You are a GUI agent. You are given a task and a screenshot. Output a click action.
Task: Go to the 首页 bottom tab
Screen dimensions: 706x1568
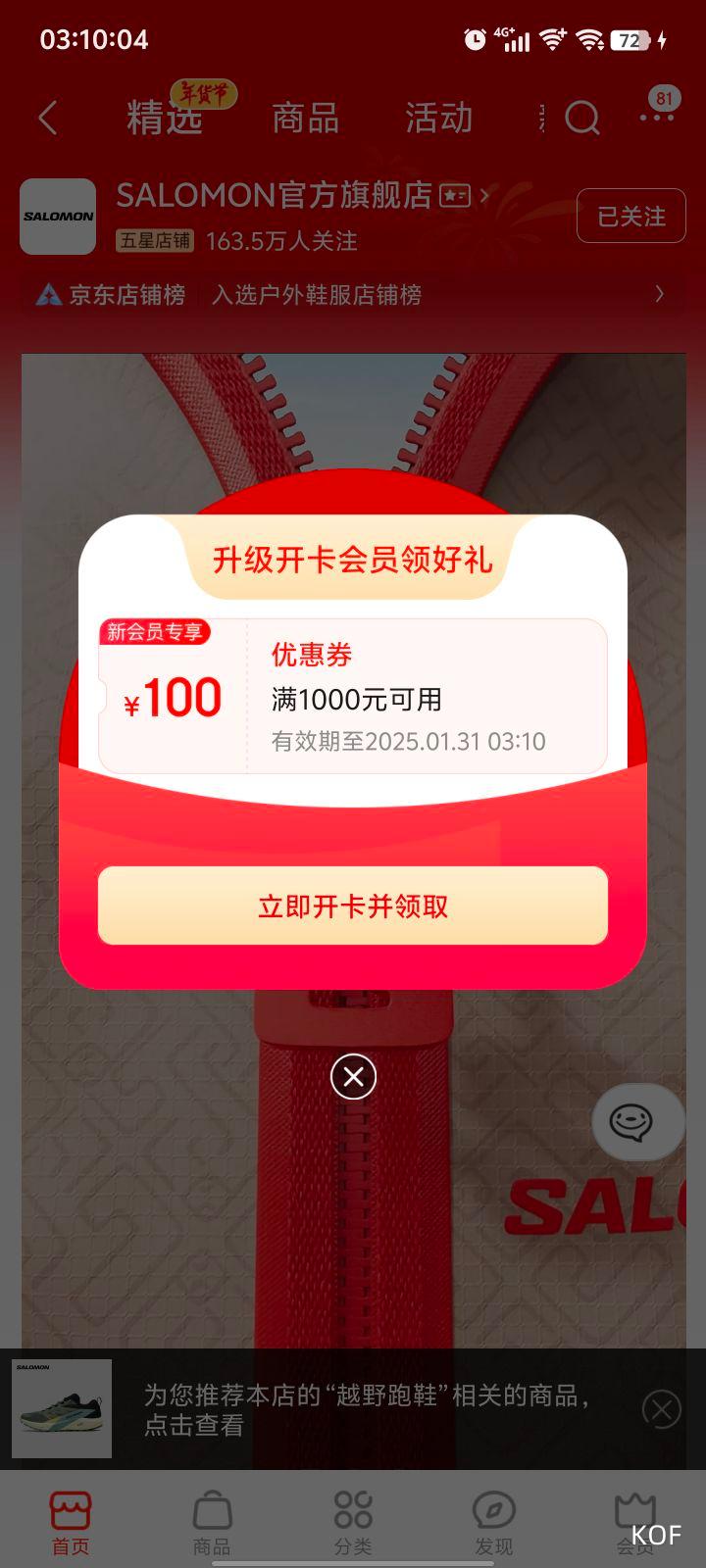[x=71, y=1524]
